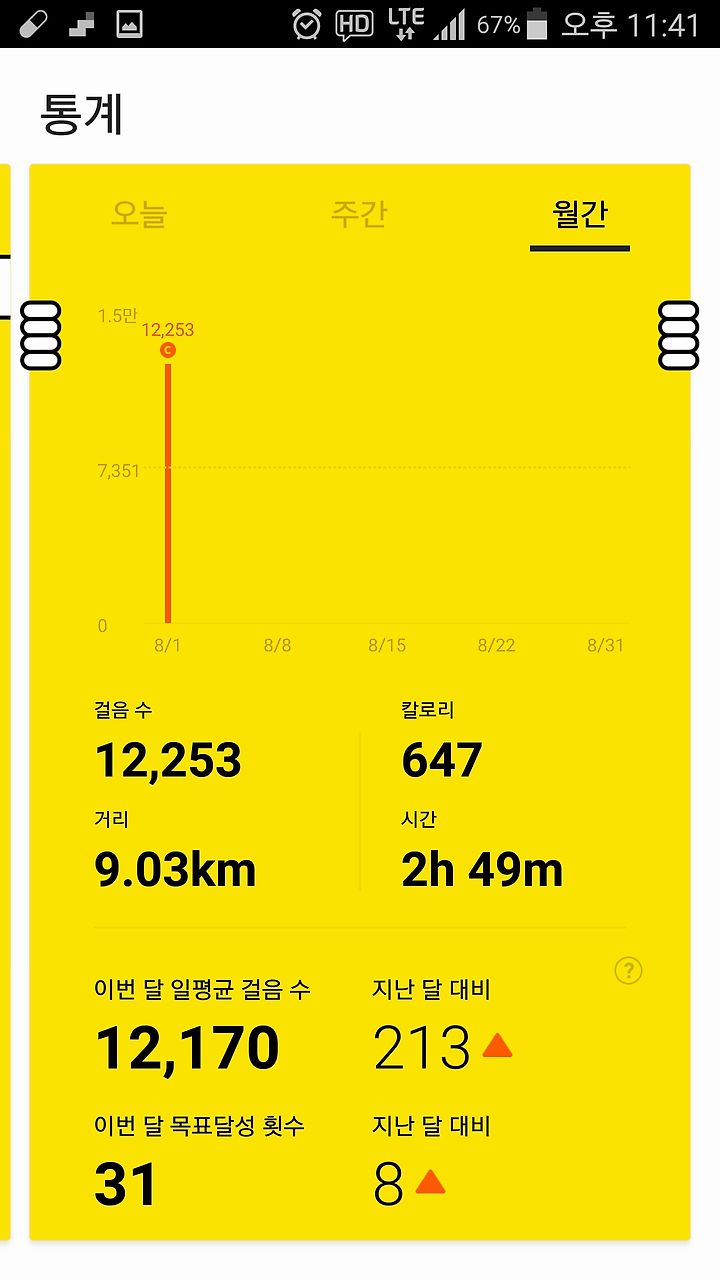The height and width of the screenshot is (1280, 720).
Task: Select the 월간 tab
Action: 580,214
